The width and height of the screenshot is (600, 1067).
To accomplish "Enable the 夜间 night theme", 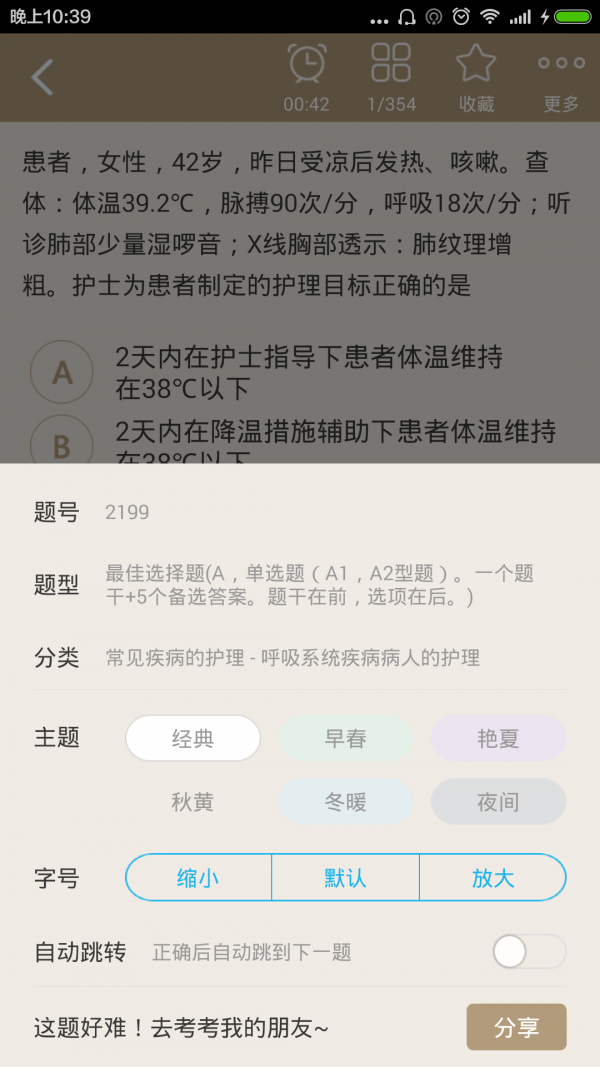I will 499,802.
